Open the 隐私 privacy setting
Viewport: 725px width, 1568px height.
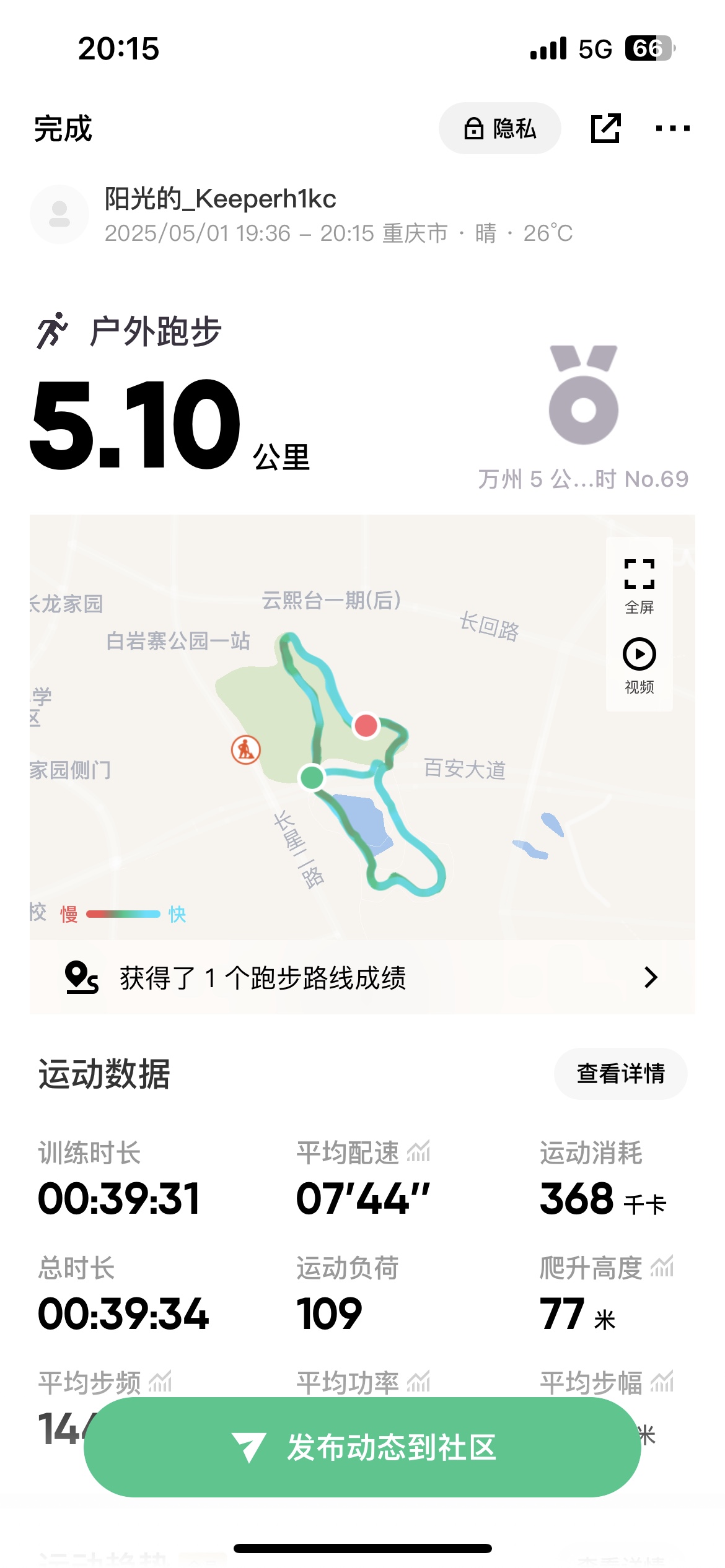point(500,128)
